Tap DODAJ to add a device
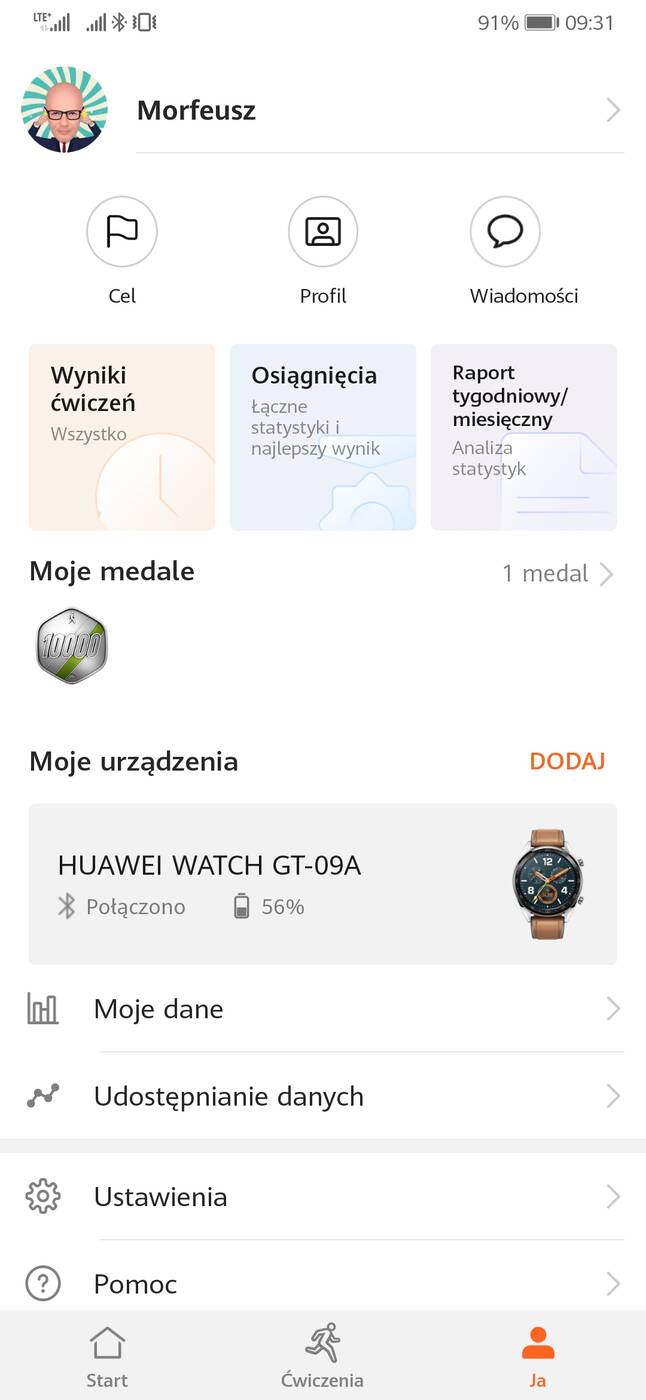This screenshot has width=646, height=1400. click(567, 762)
